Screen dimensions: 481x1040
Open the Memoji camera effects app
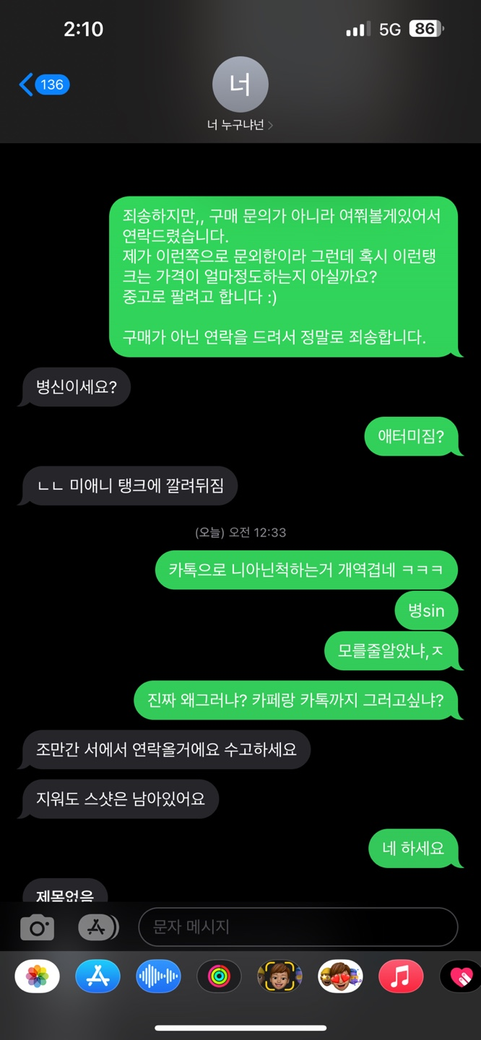[x=279, y=976]
